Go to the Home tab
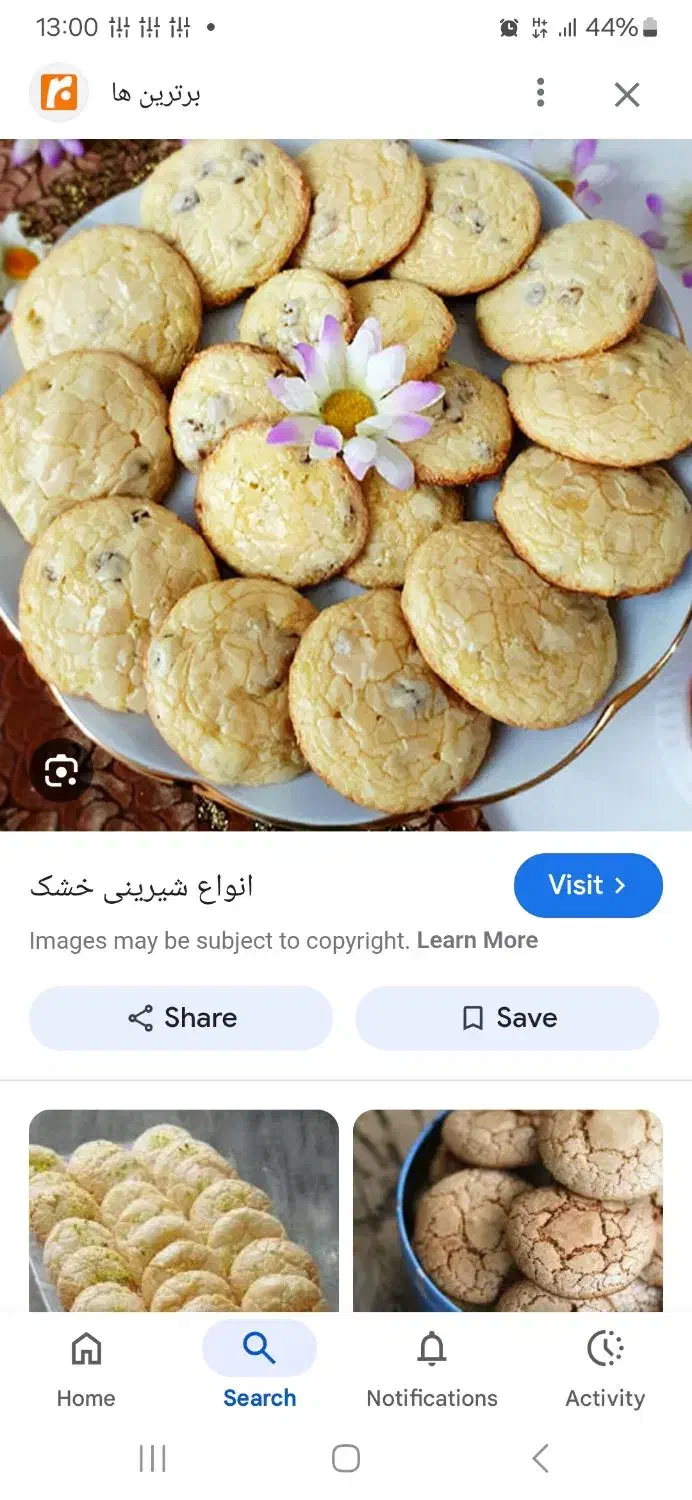Screen dimensions: 692x1500 pos(86,1366)
